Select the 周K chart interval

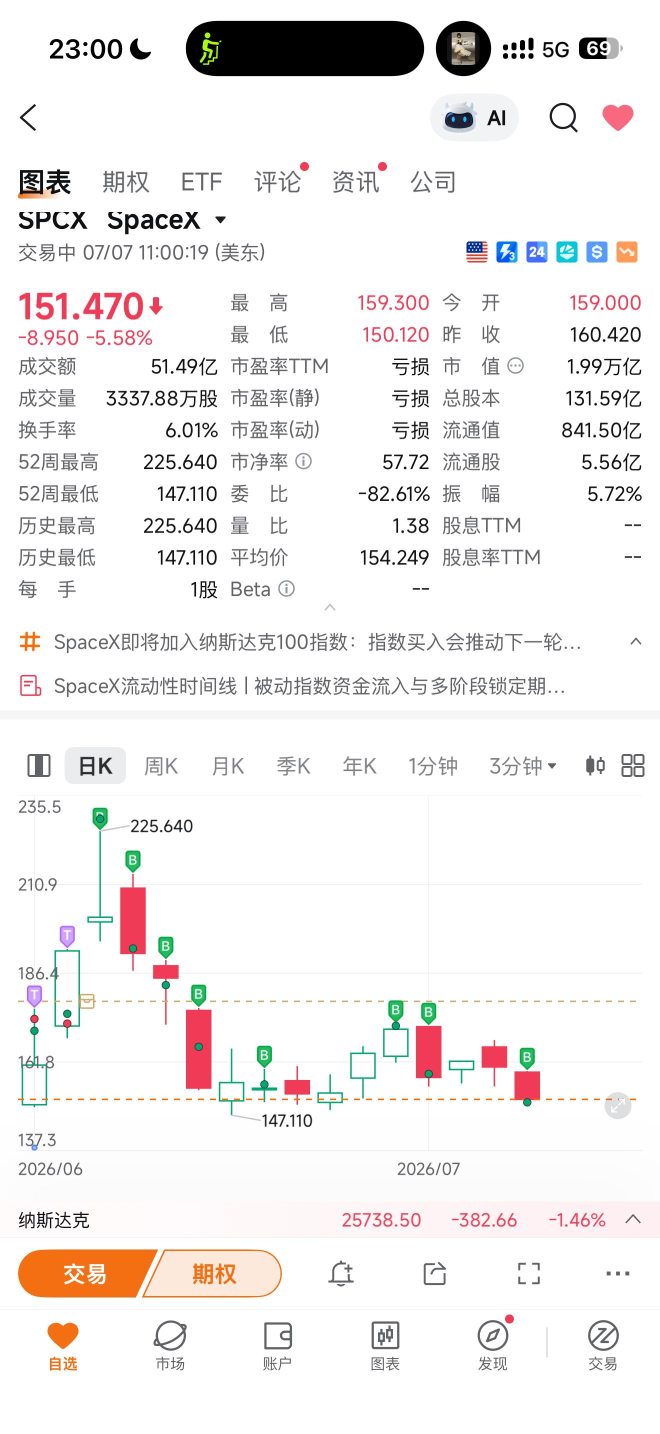coord(161,766)
